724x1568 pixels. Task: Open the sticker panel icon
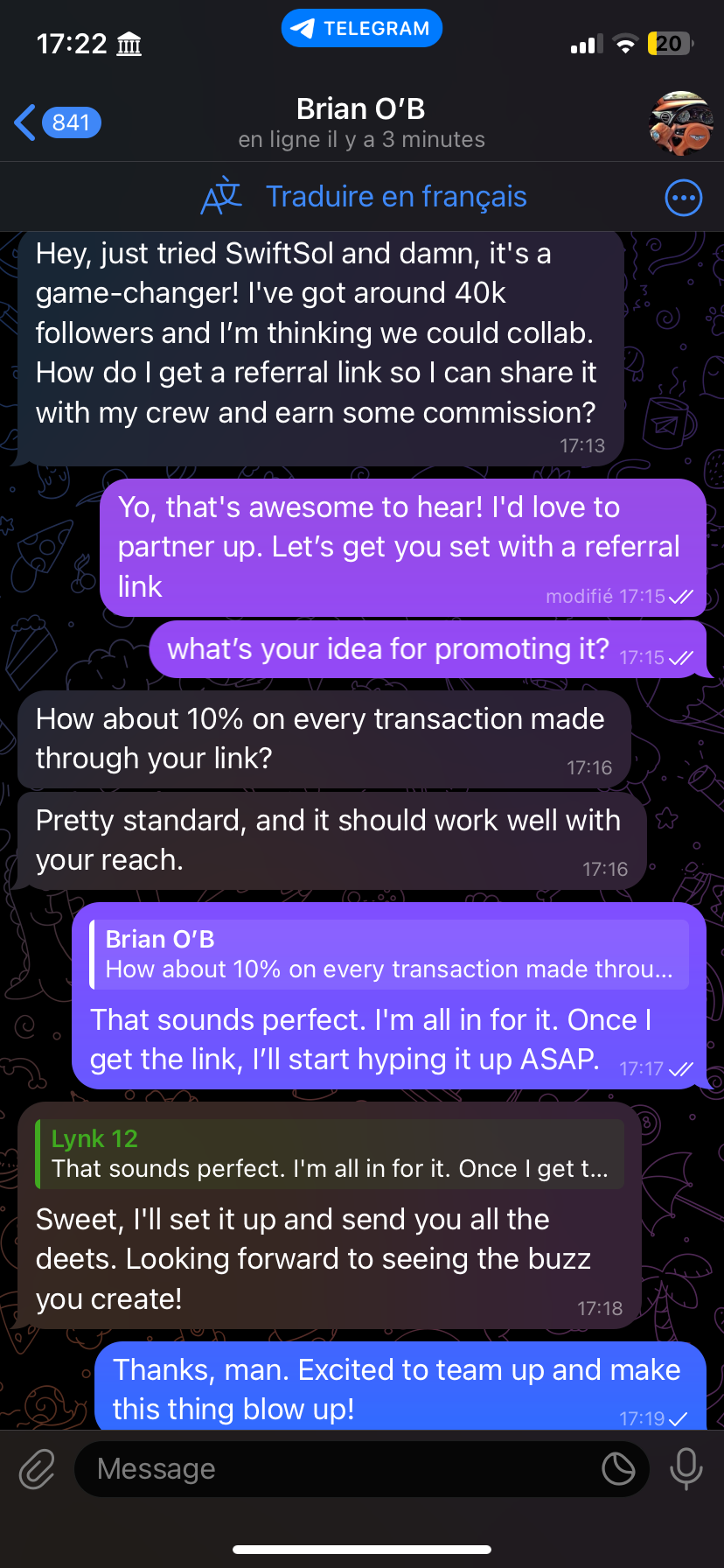tap(618, 1468)
